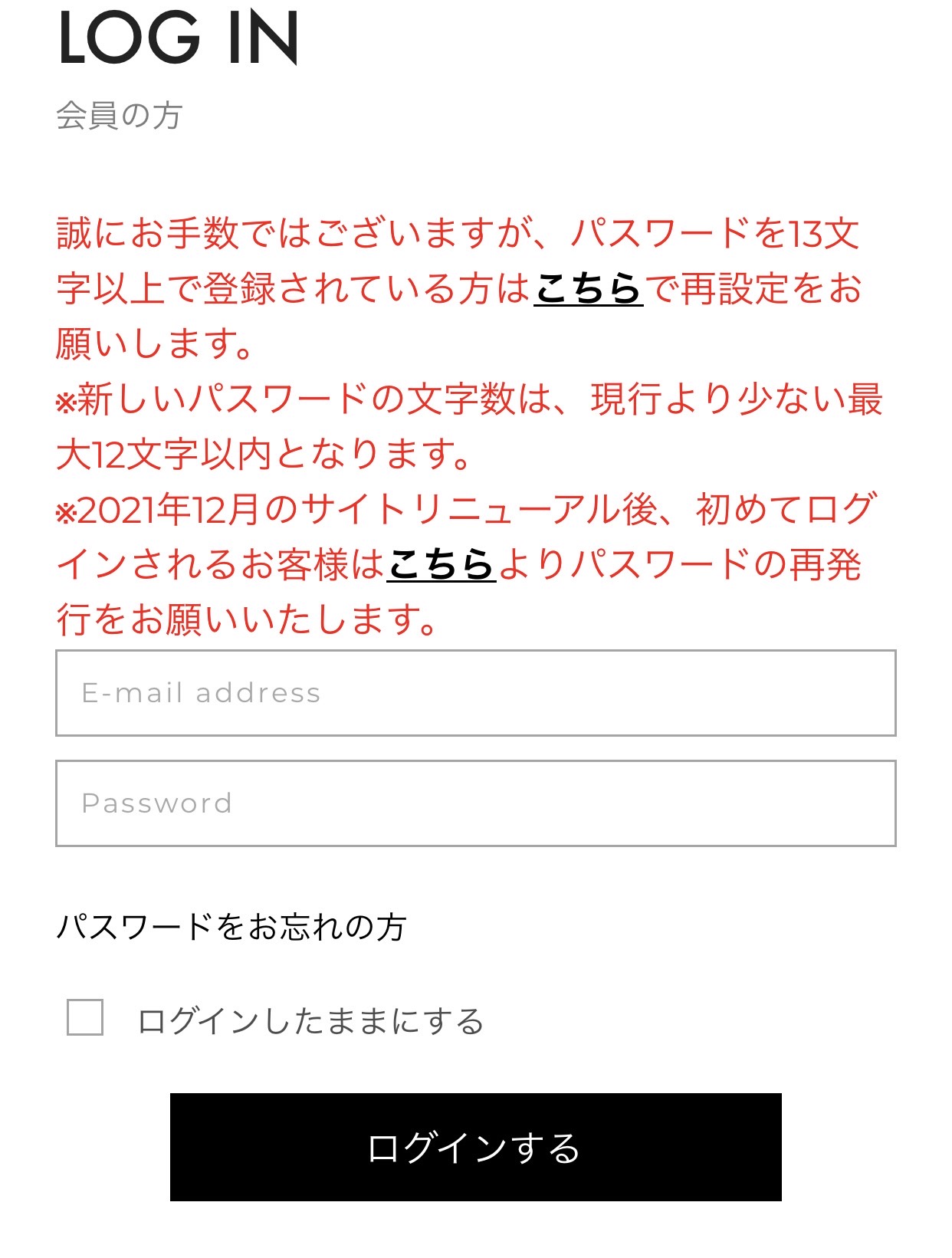This screenshot has width=952, height=1258.
Task: Open the こちら link for 13-character password reset
Action: [588, 289]
